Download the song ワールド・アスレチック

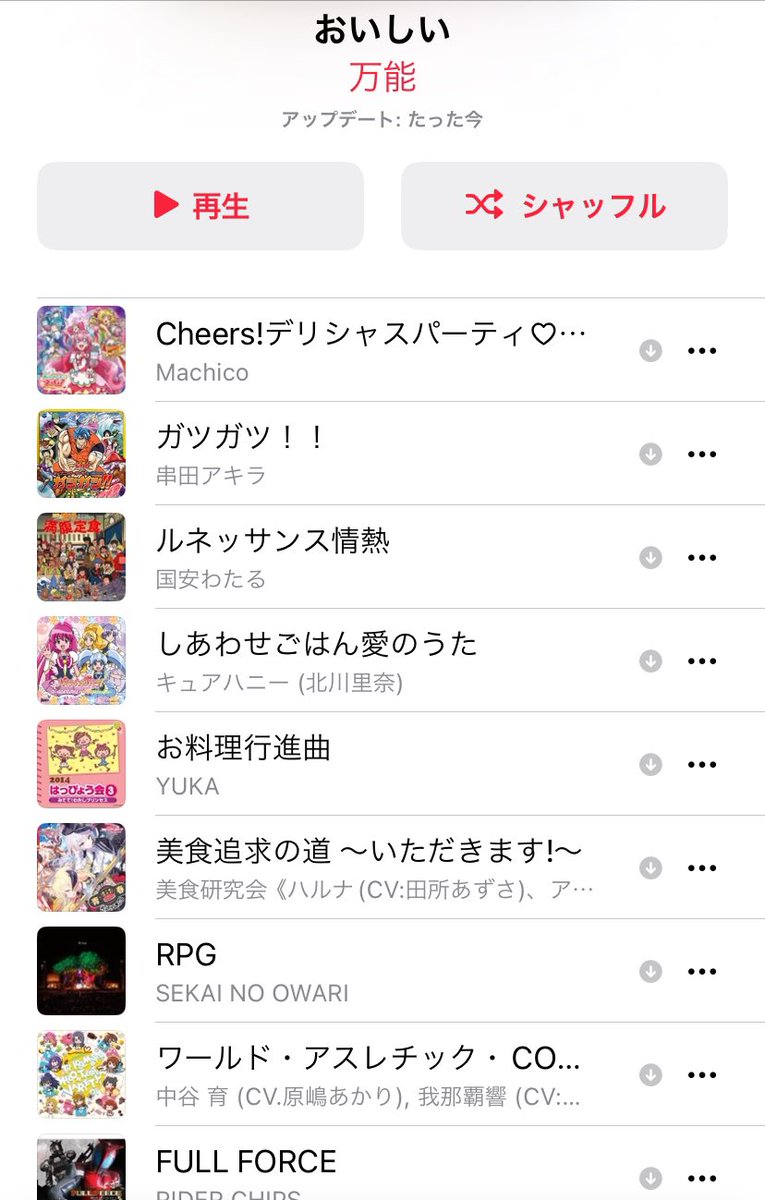coord(651,1075)
